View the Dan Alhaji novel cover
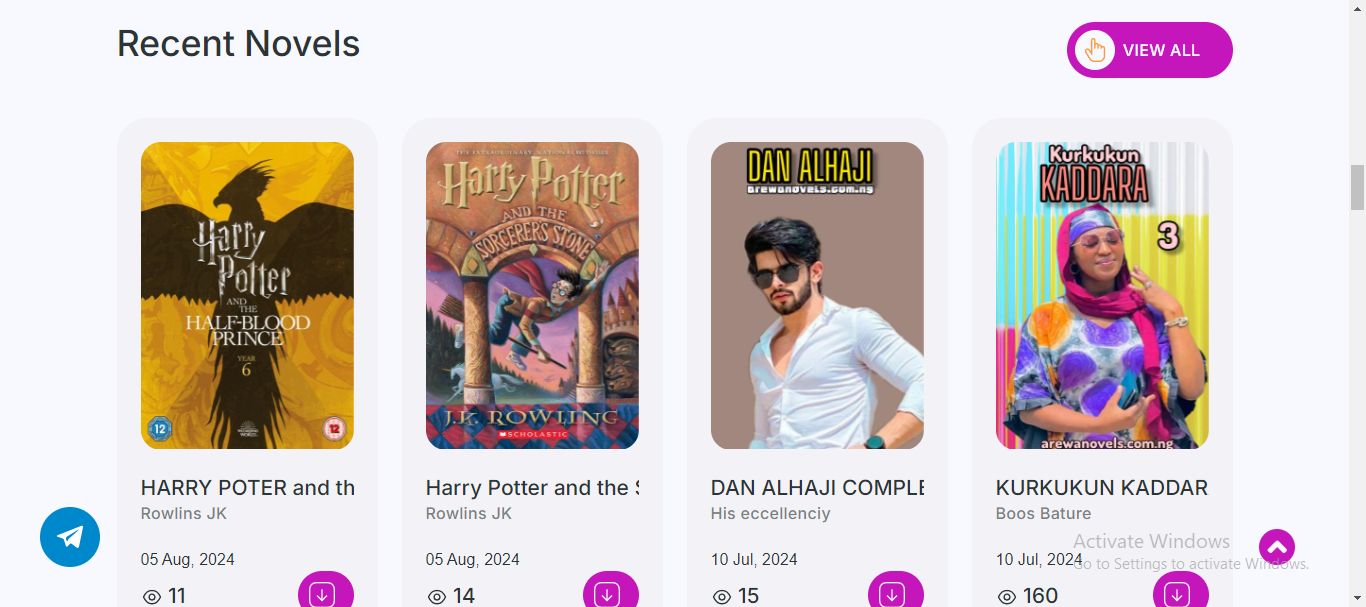Screen dimensions: 1366x607 [817, 295]
